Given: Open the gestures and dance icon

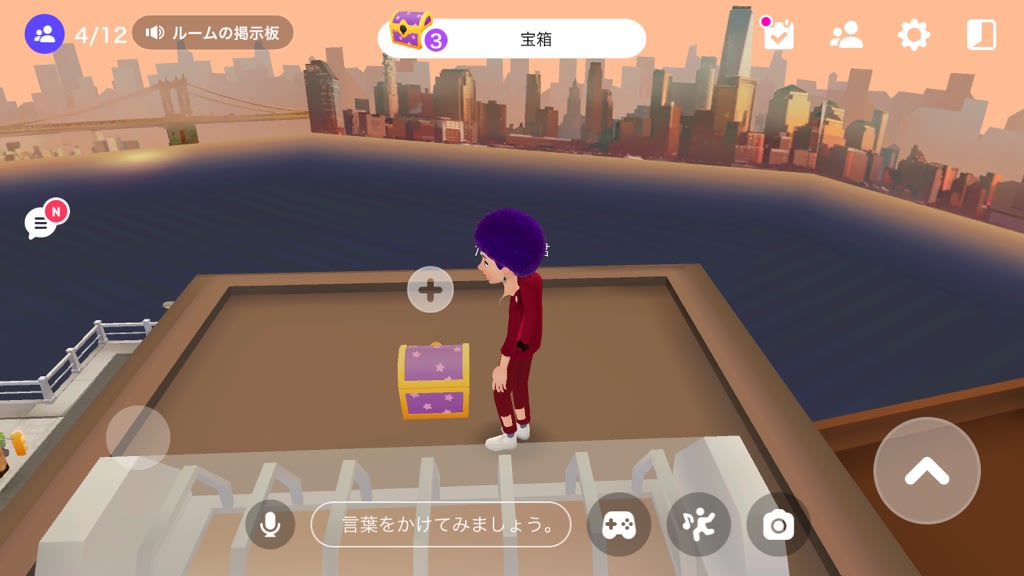Looking at the screenshot, I should pos(698,524).
